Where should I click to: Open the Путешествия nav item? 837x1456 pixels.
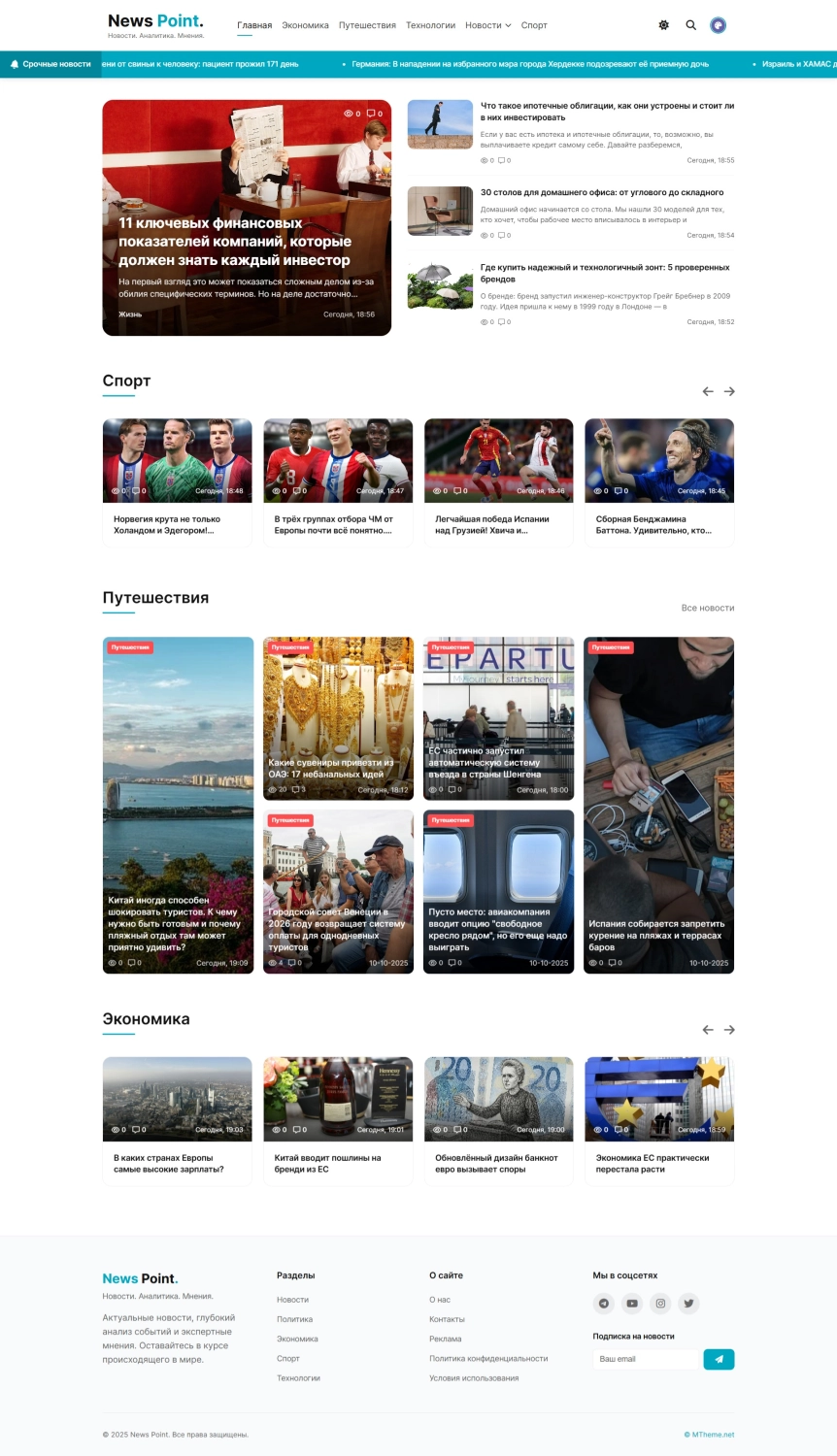pyautogui.click(x=367, y=25)
